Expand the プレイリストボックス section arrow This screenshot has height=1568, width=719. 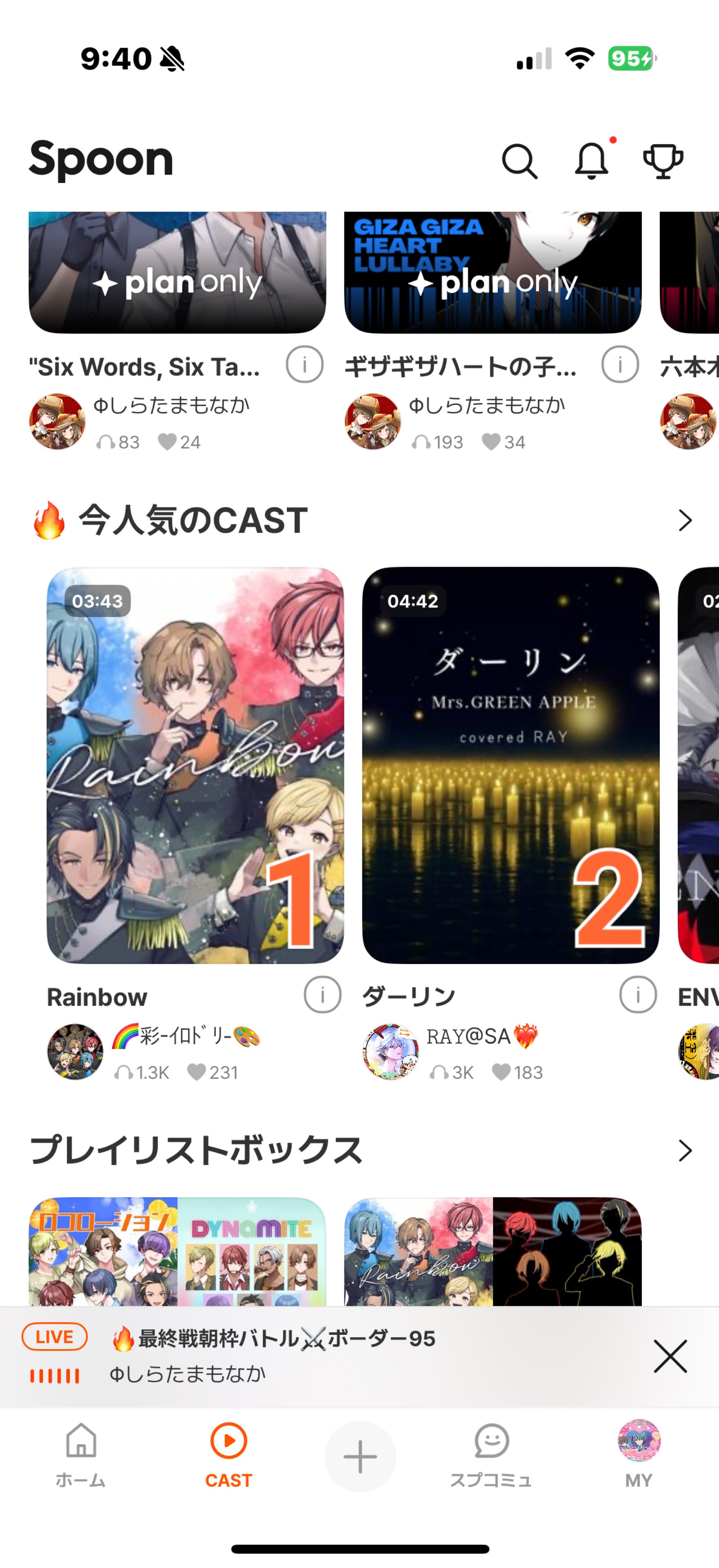685,1150
